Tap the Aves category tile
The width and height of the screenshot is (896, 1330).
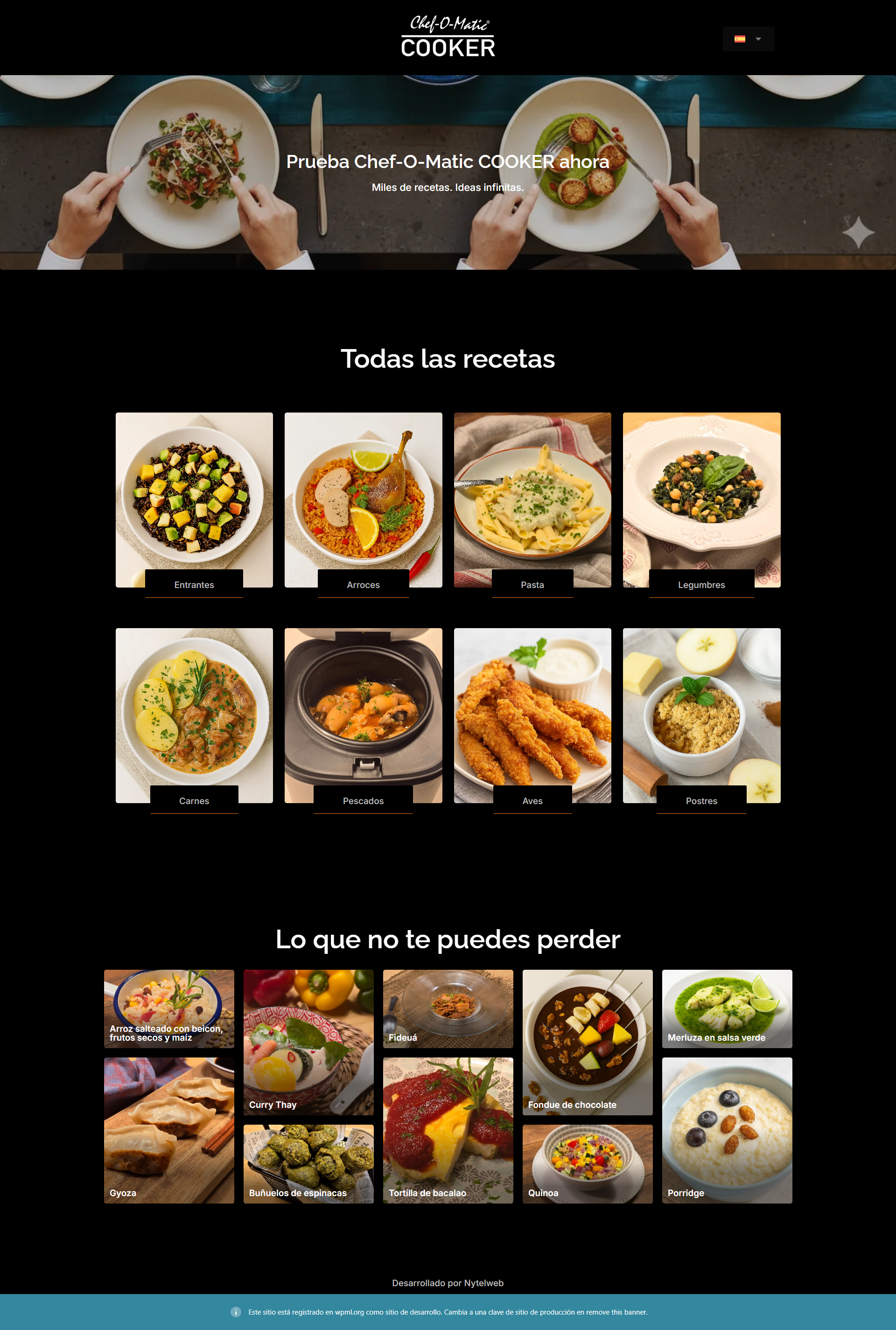pyautogui.click(x=532, y=715)
